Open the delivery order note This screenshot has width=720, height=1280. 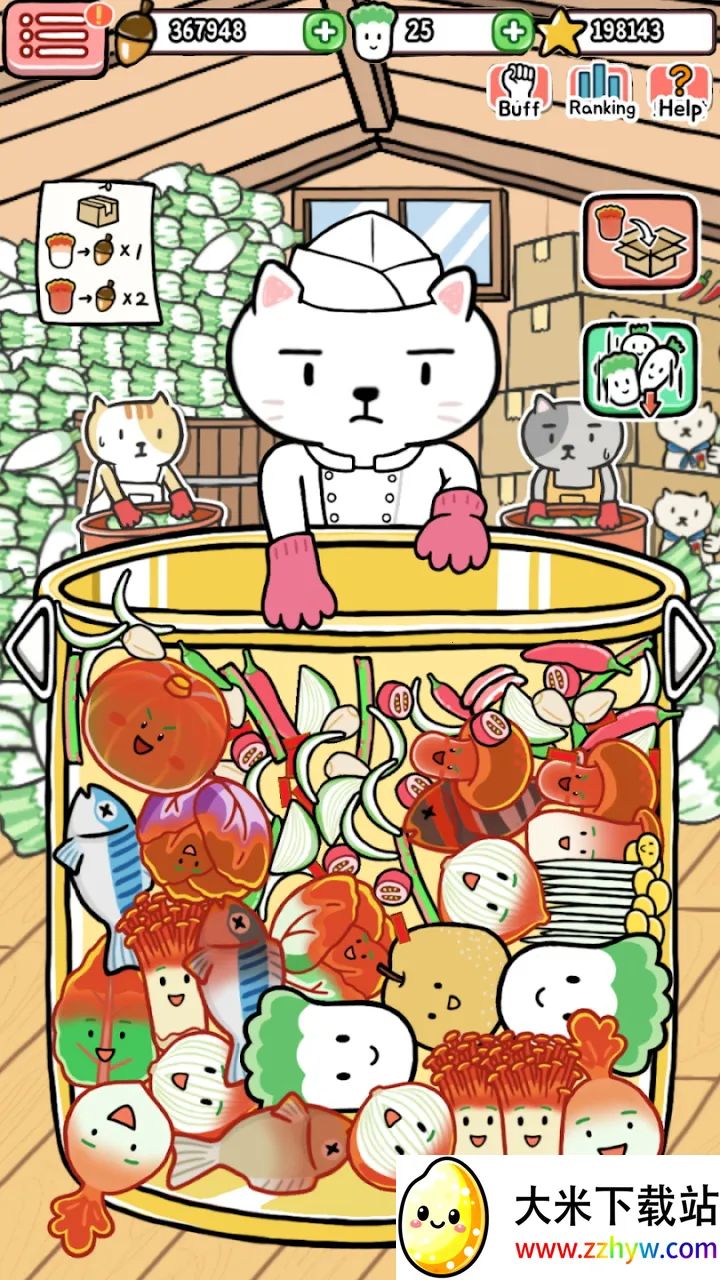pyautogui.click(x=98, y=252)
